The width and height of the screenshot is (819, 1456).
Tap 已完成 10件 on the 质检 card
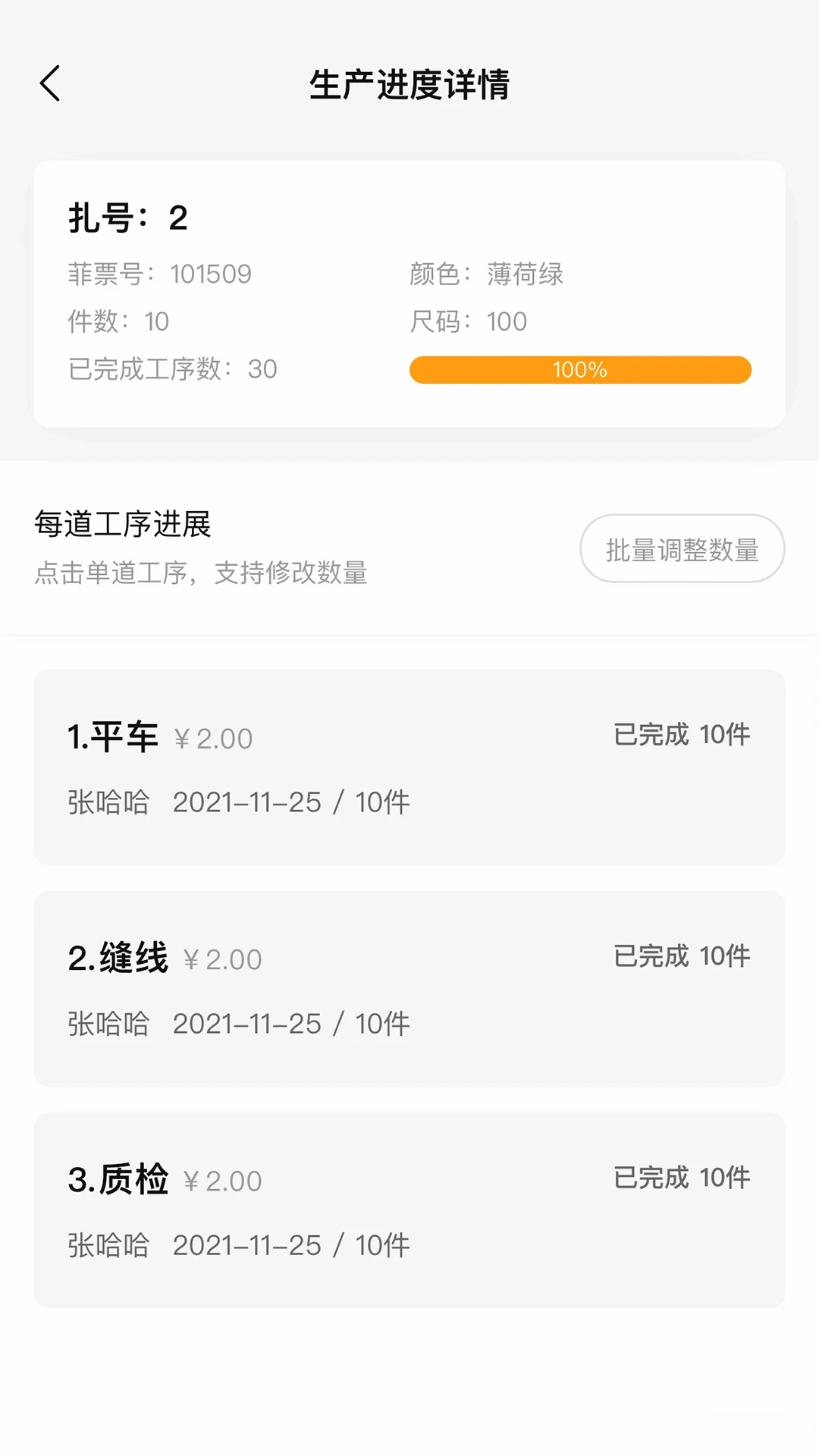[x=680, y=1178]
